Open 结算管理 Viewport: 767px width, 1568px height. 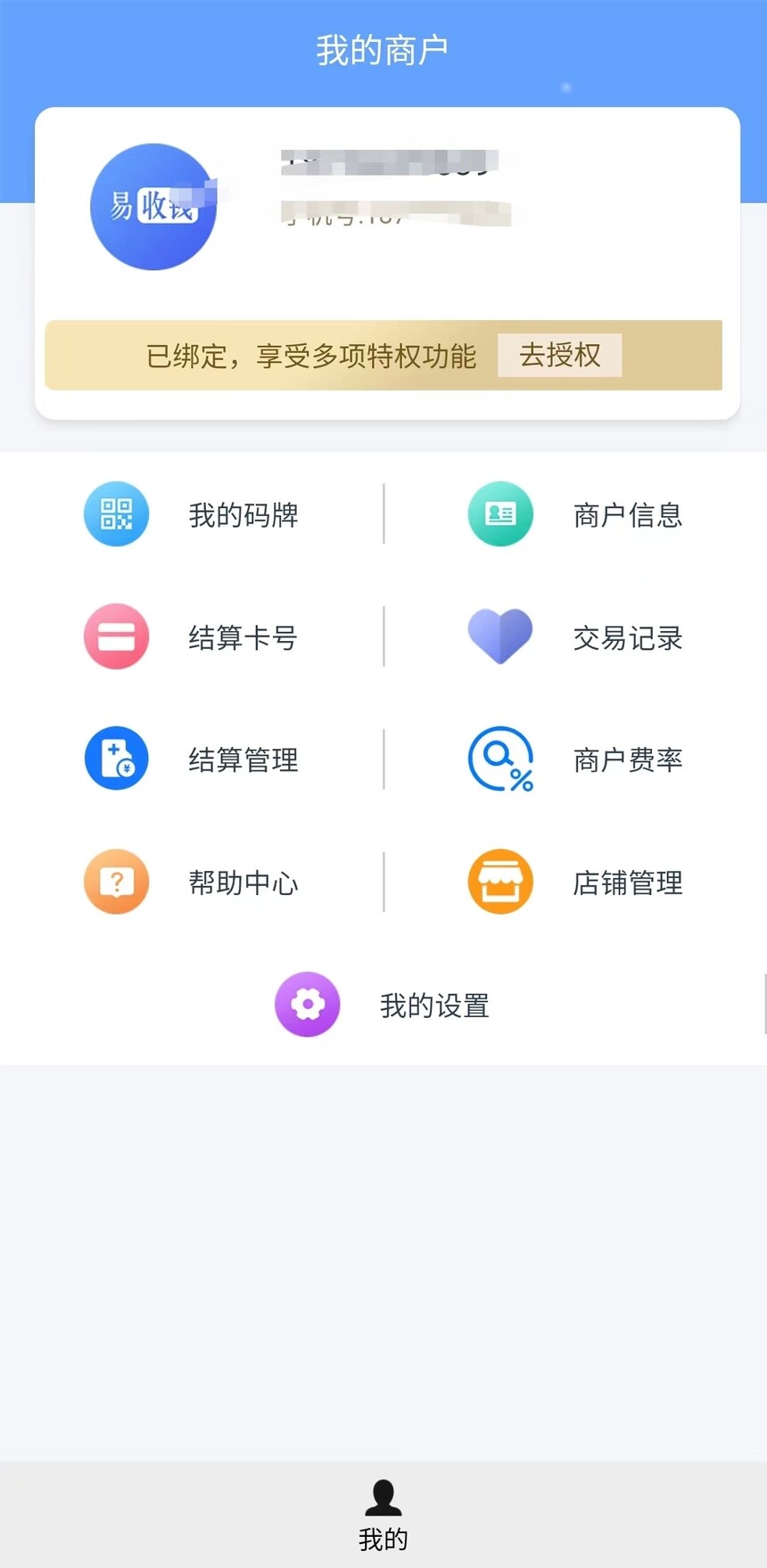click(x=192, y=759)
